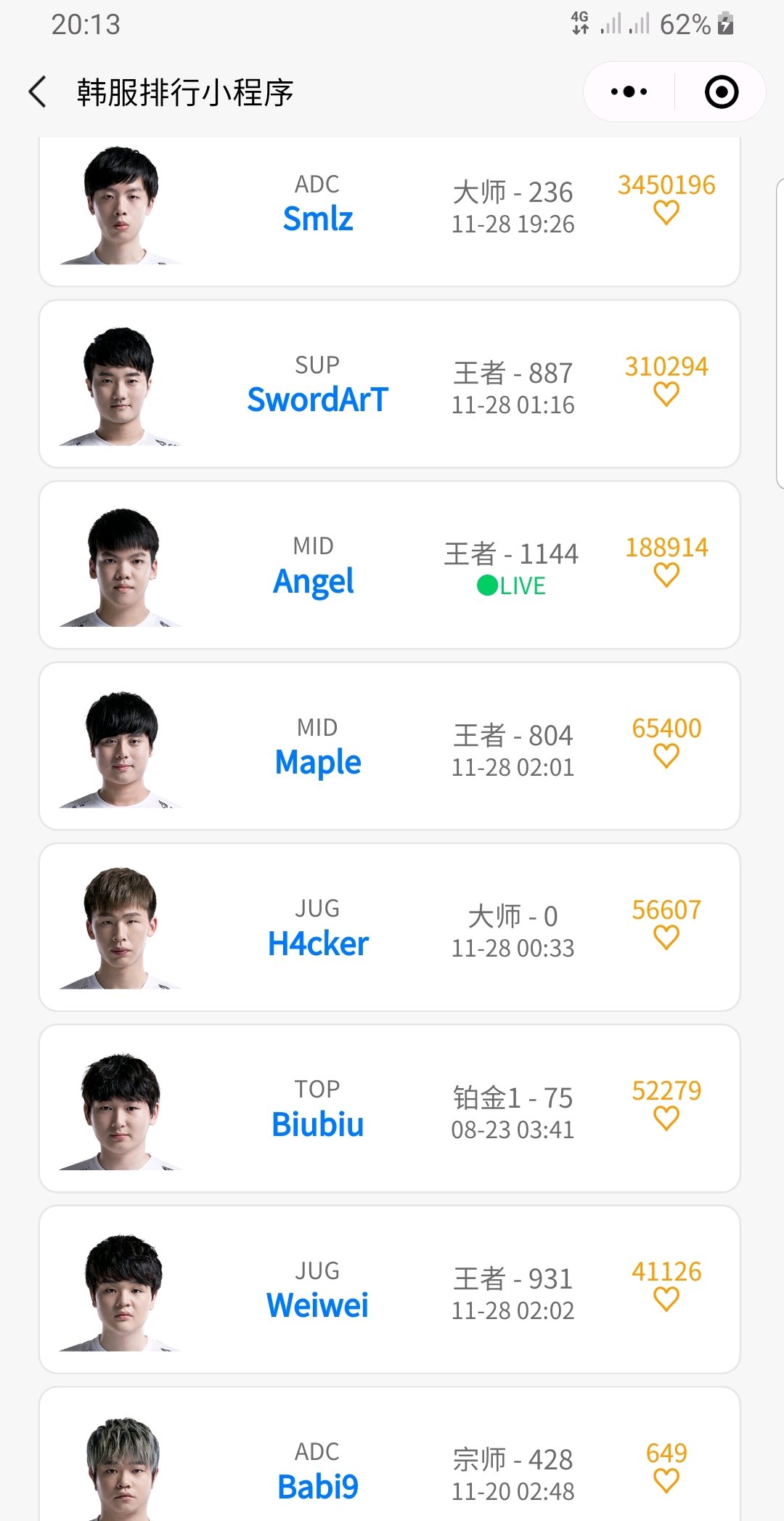Open Angel's live player card
The image size is (784, 1521).
click(390, 565)
